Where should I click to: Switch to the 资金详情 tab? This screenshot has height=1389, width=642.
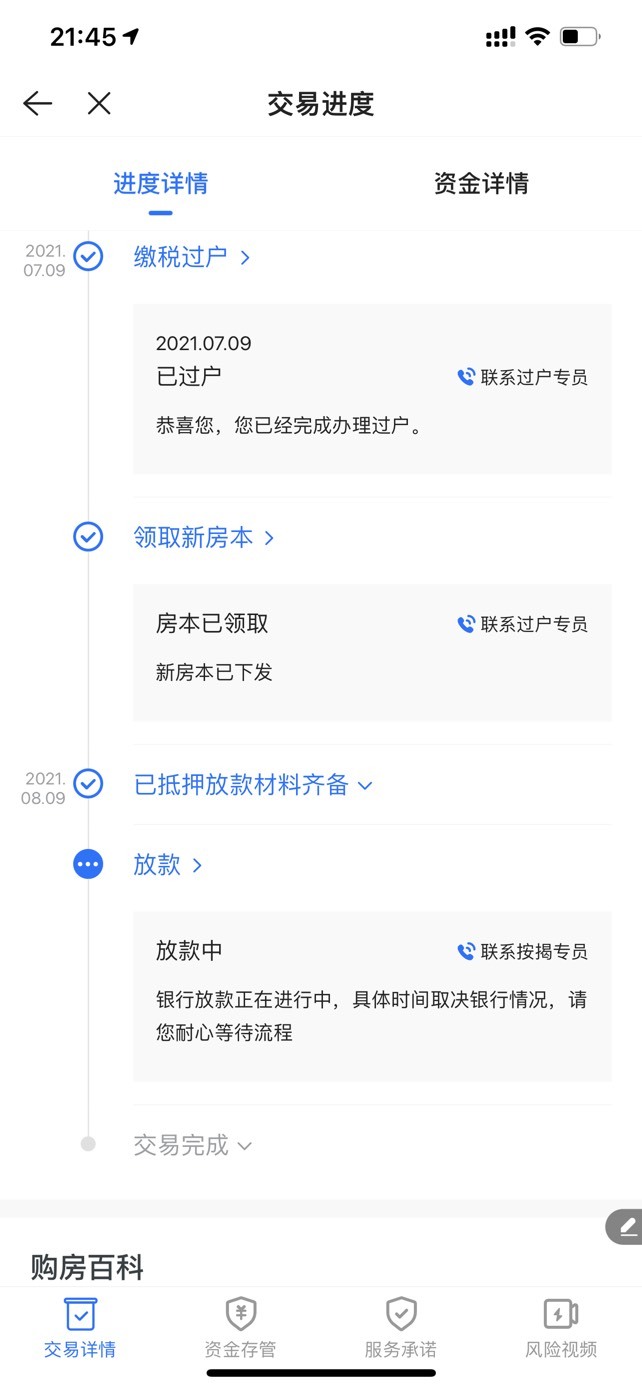pyautogui.click(x=481, y=184)
